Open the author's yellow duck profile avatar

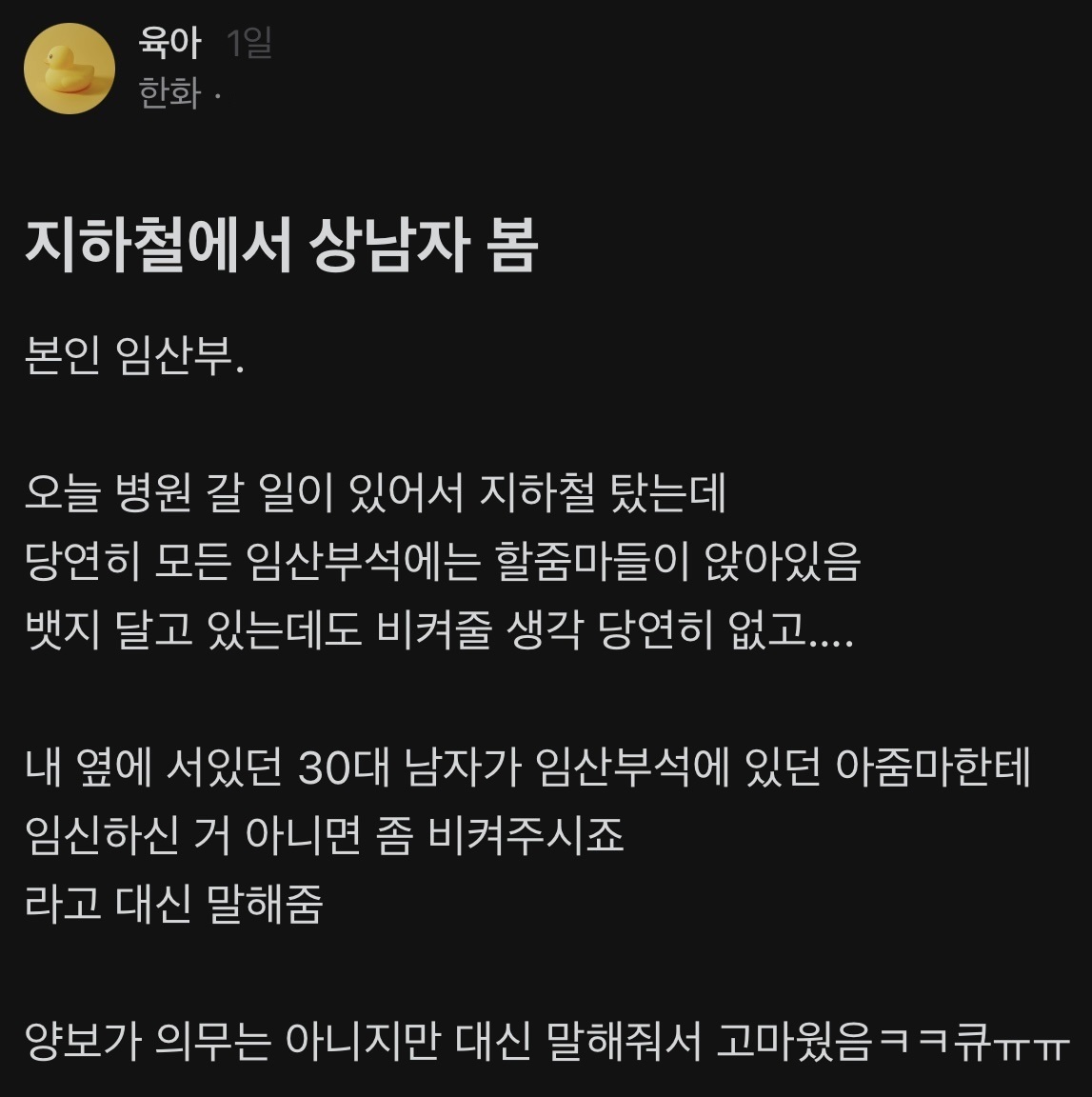69,69
